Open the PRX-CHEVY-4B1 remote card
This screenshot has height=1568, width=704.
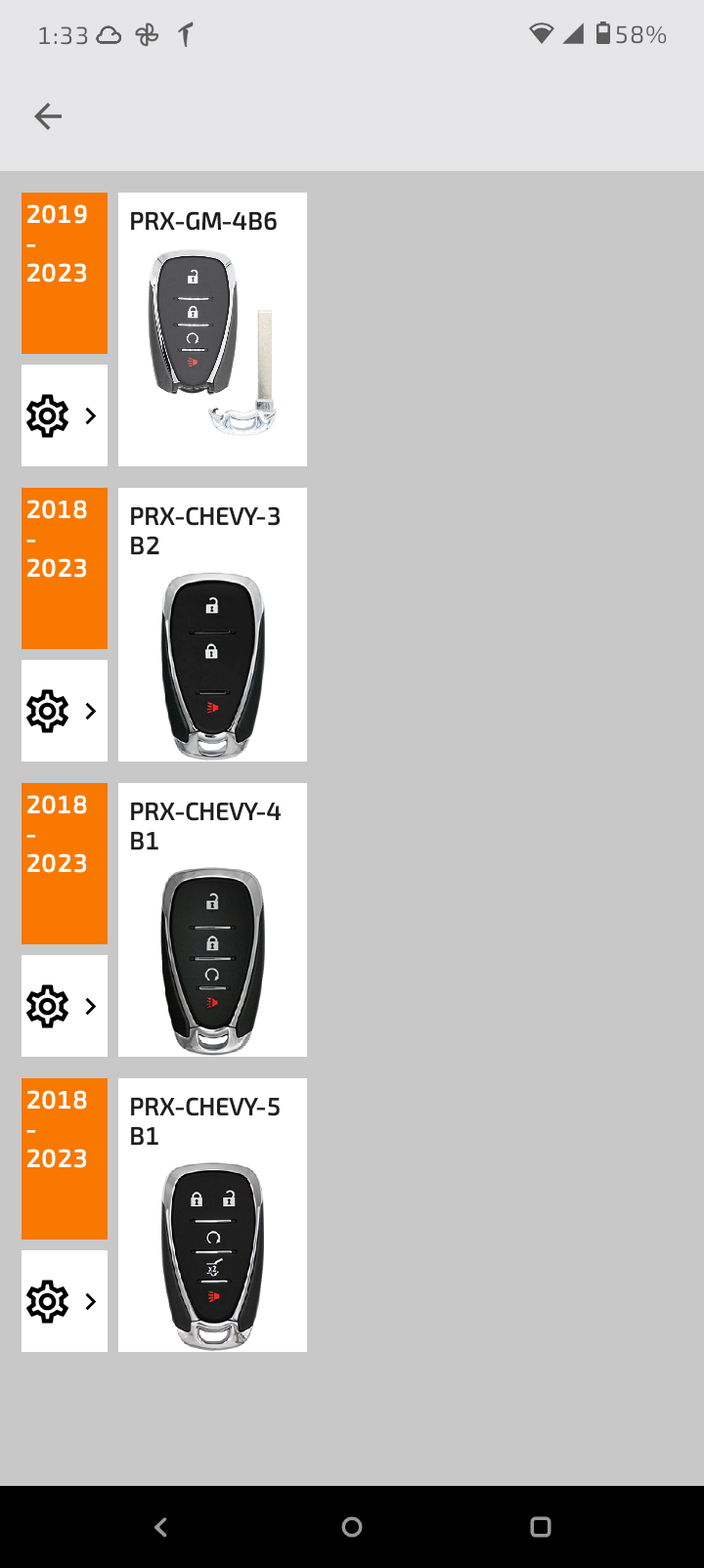pos(212,920)
